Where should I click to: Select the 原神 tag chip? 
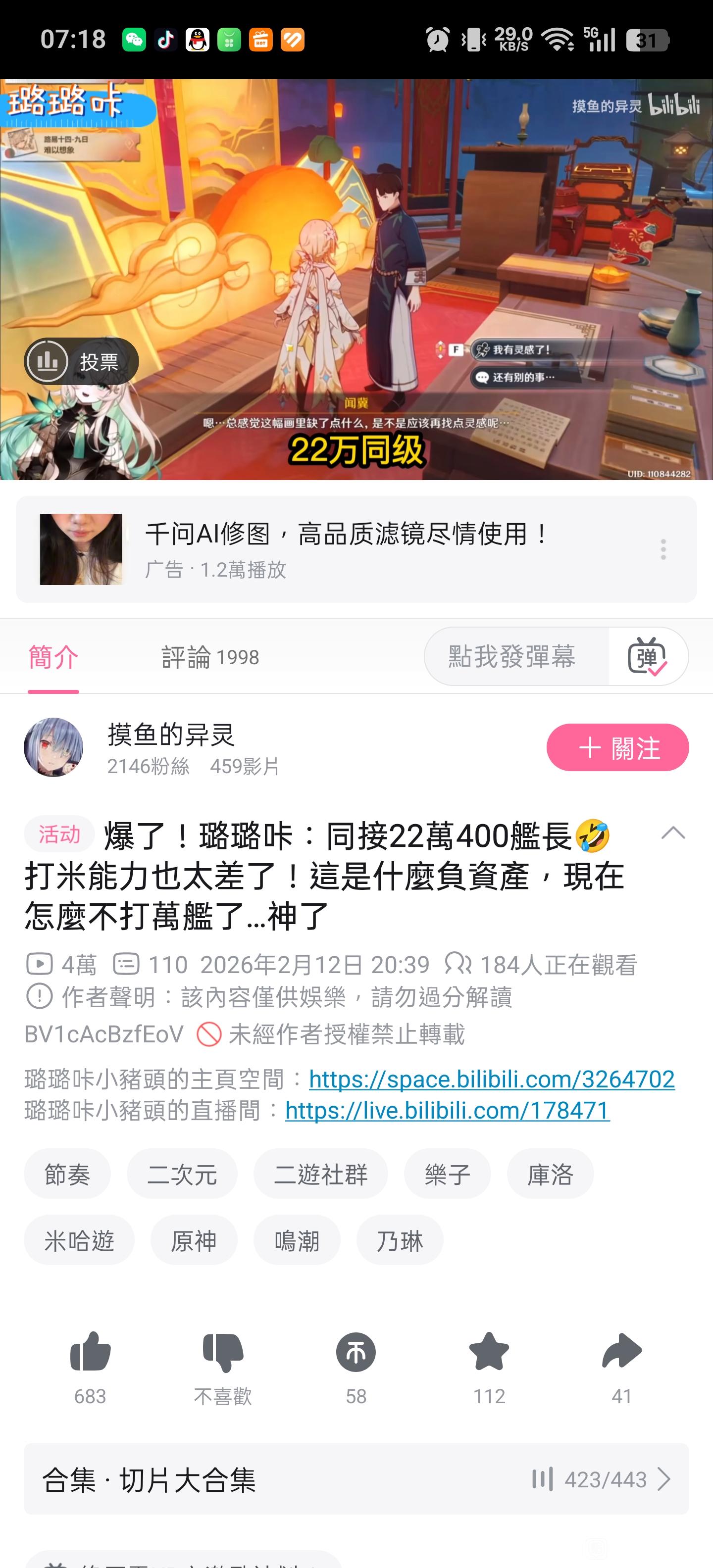[x=194, y=1240]
